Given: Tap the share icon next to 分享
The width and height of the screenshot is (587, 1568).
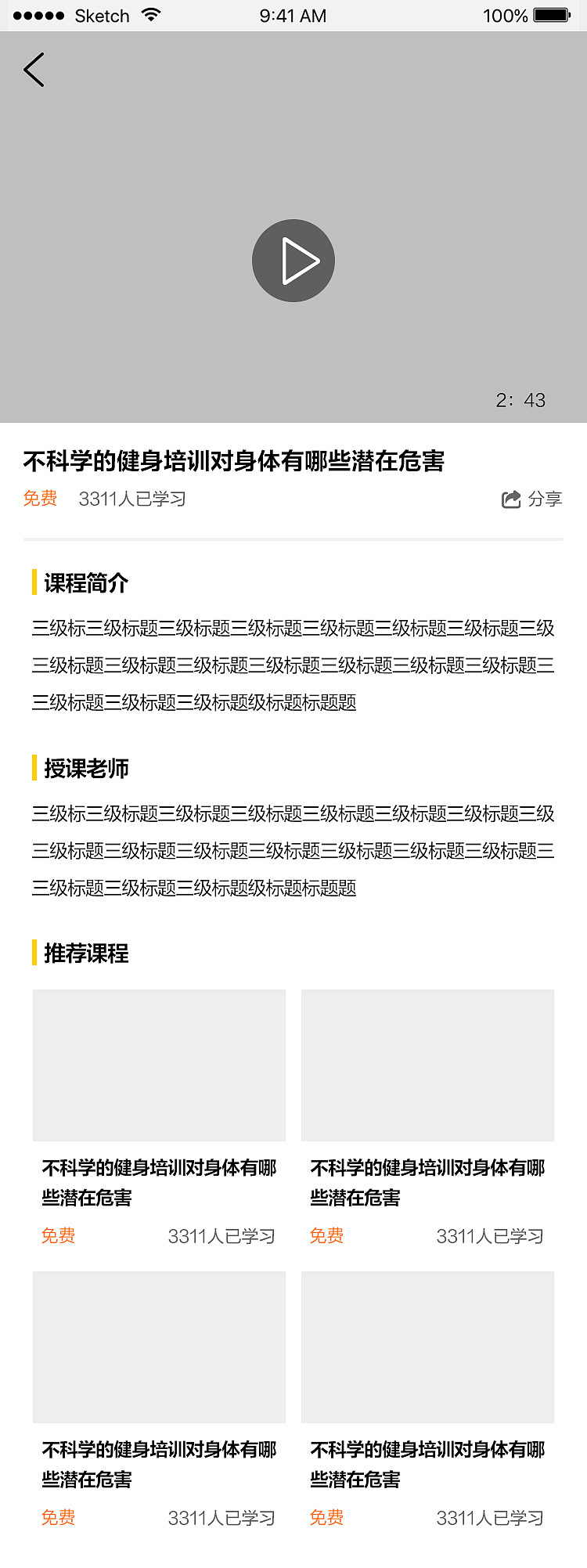Looking at the screenshot, I should click(510, 498).
